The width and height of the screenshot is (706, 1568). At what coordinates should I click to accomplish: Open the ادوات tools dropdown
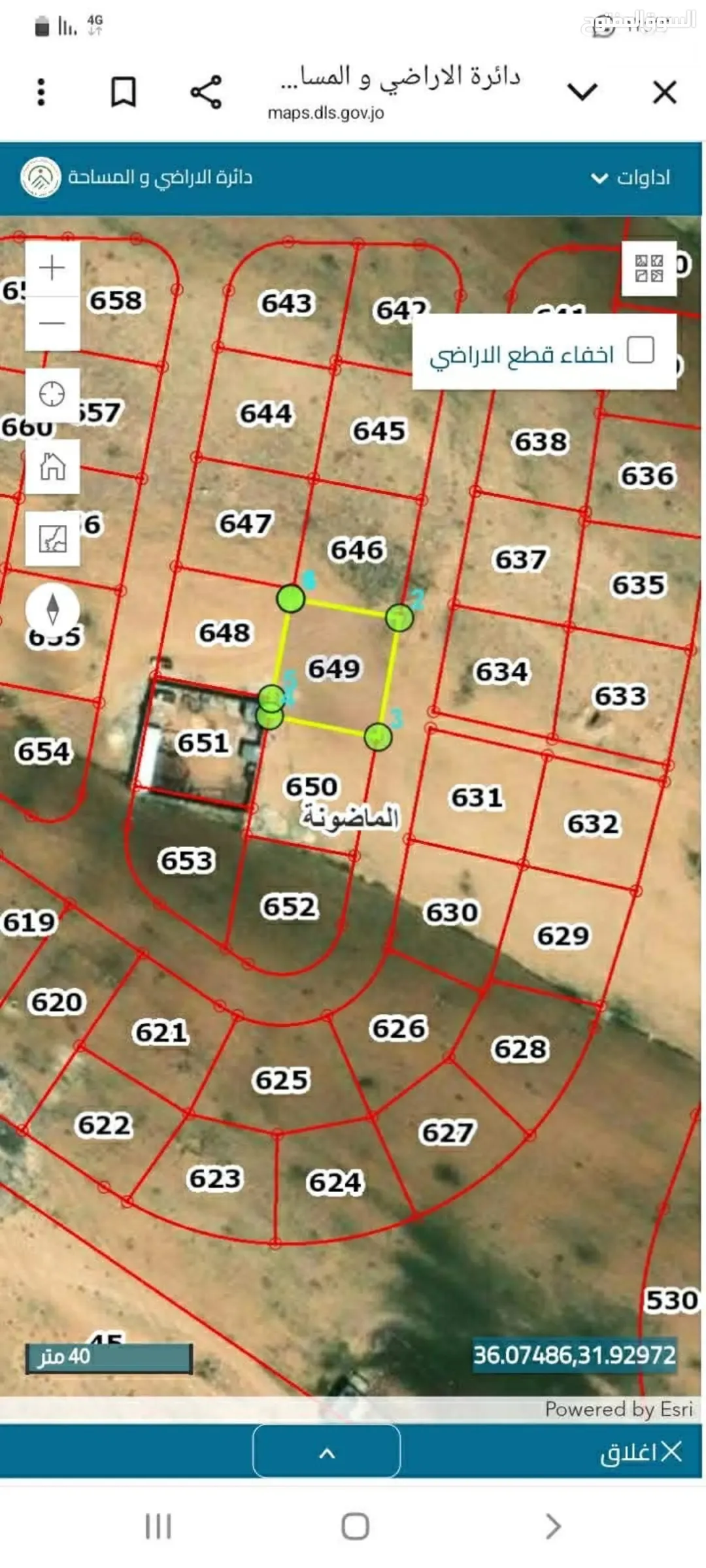[x=630, y=177]
